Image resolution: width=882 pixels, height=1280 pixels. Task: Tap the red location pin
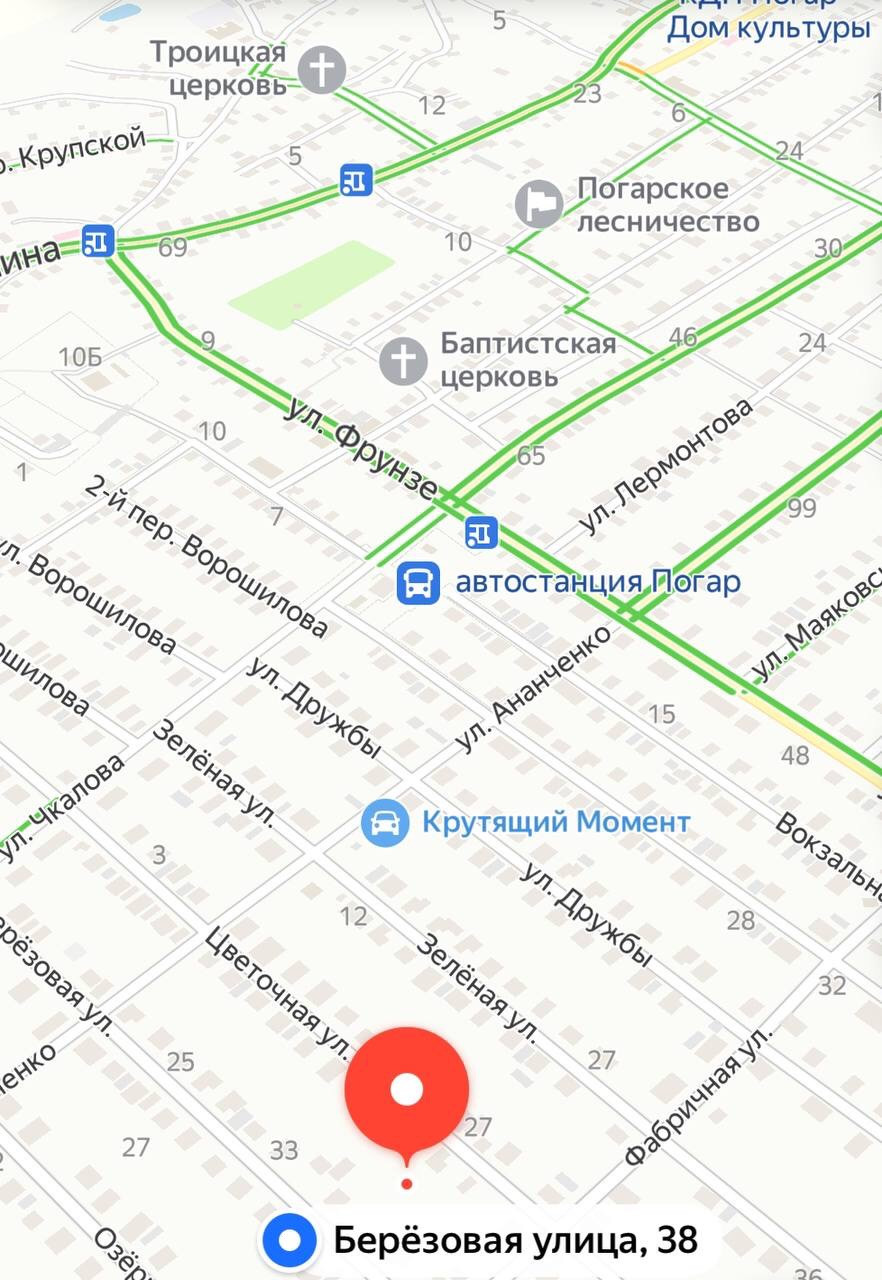407,1090
